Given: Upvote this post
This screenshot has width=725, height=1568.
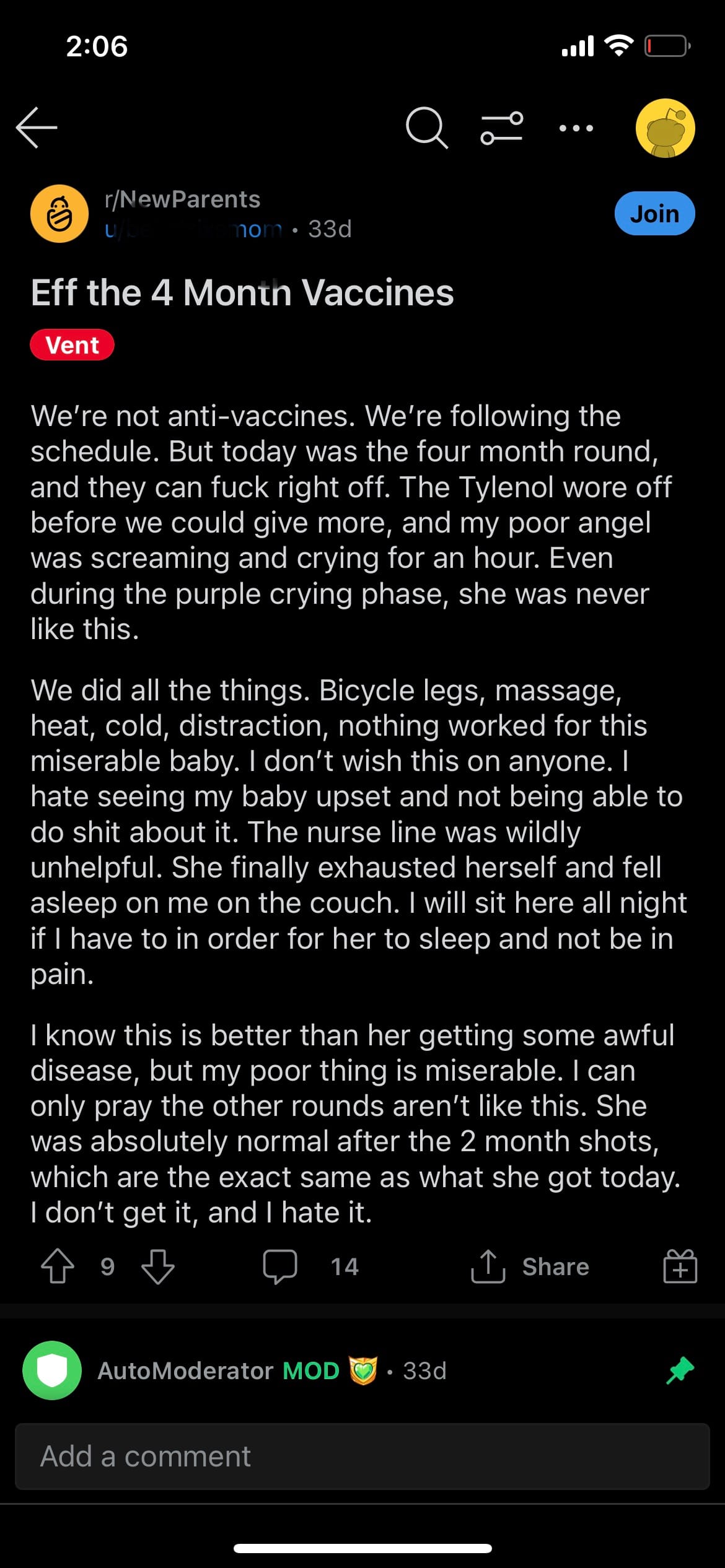Looking at the screenshot, I should click(58, 1266).
